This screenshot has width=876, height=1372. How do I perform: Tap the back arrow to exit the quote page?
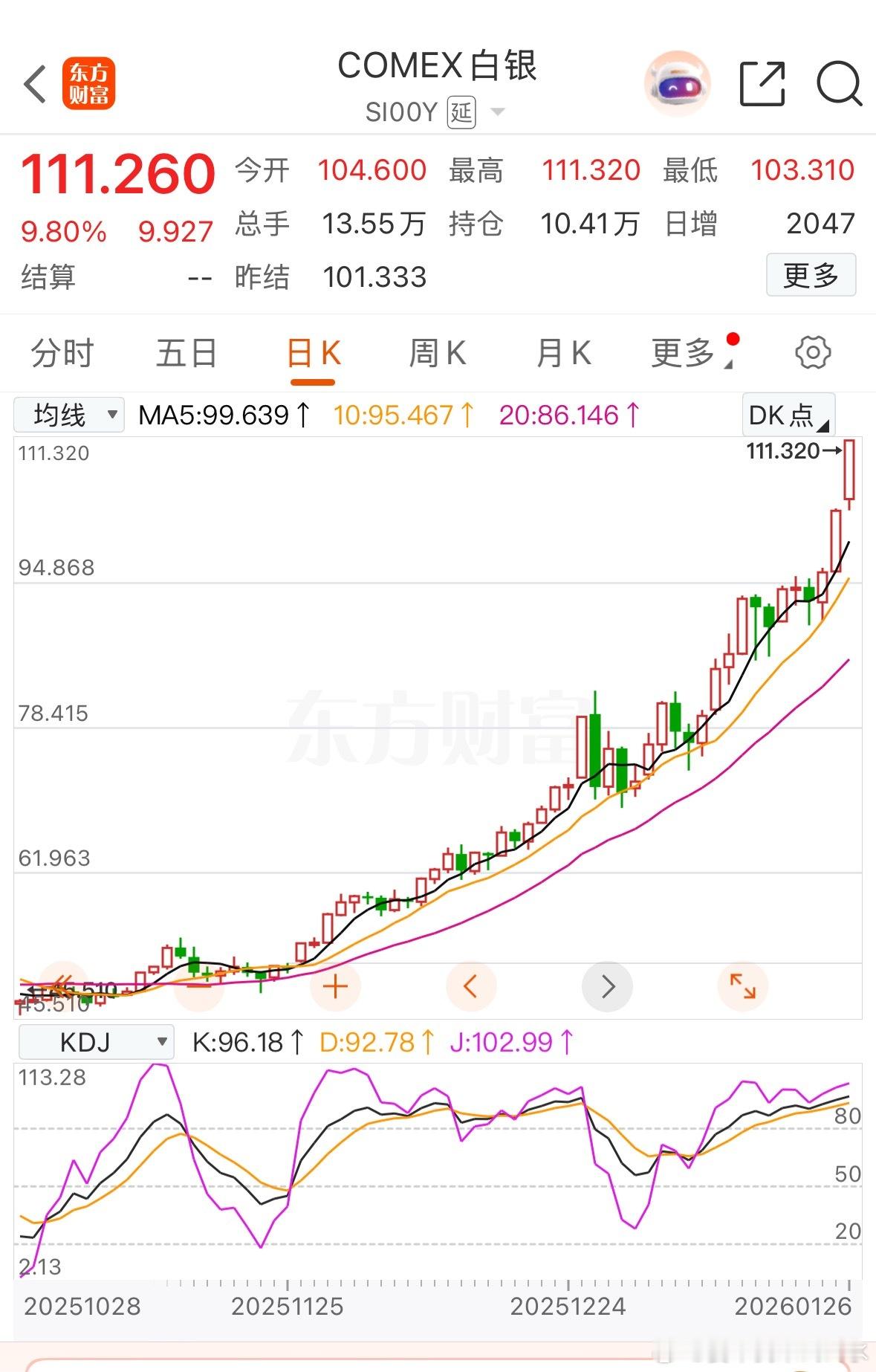pos(35,84)
